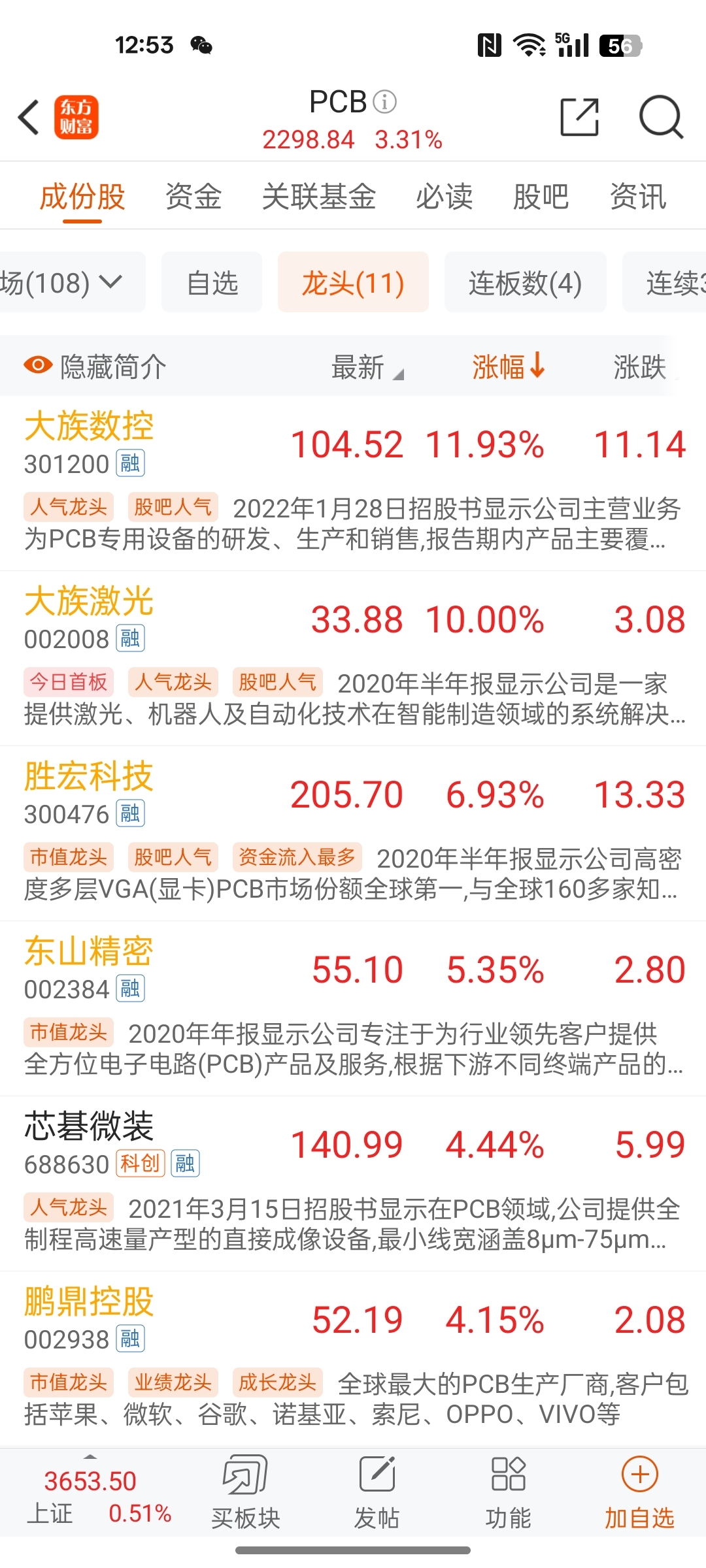Select the 自选 filter chip
The image size is (706, 1568).
click(212, 282)
